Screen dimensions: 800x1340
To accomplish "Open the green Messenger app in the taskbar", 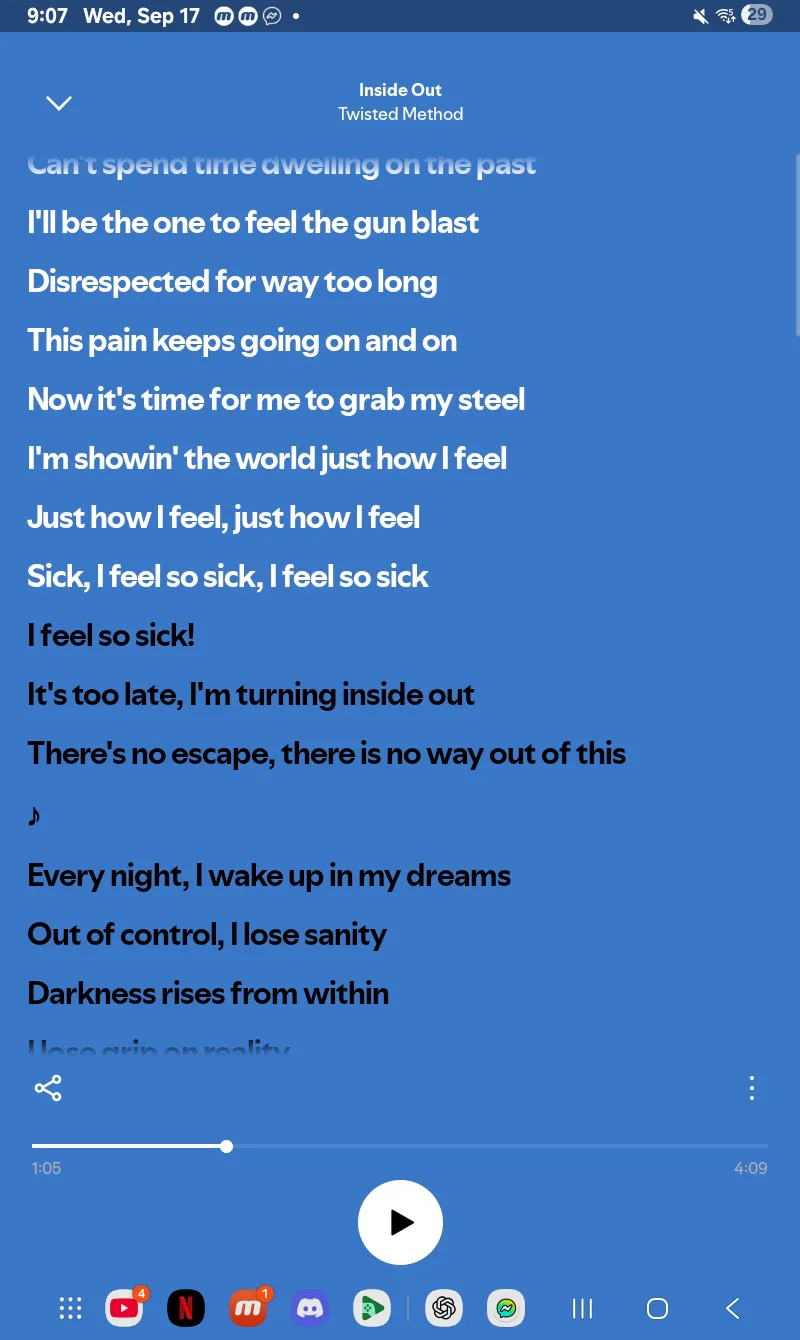I will (506, 1307).
